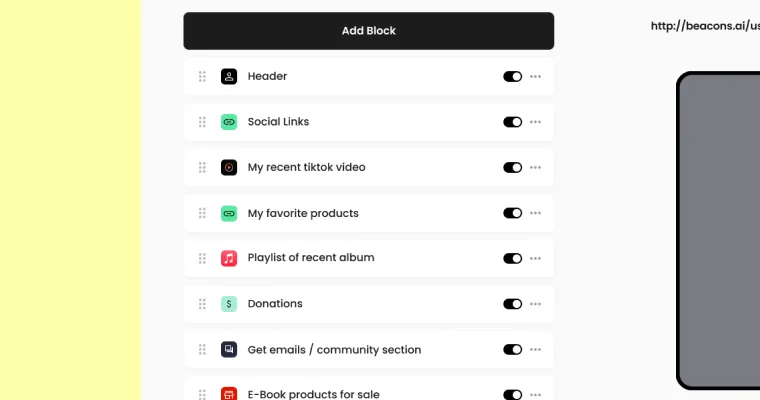Open options for My recent tiktok video
760x400 pixels.
(536, 167)
